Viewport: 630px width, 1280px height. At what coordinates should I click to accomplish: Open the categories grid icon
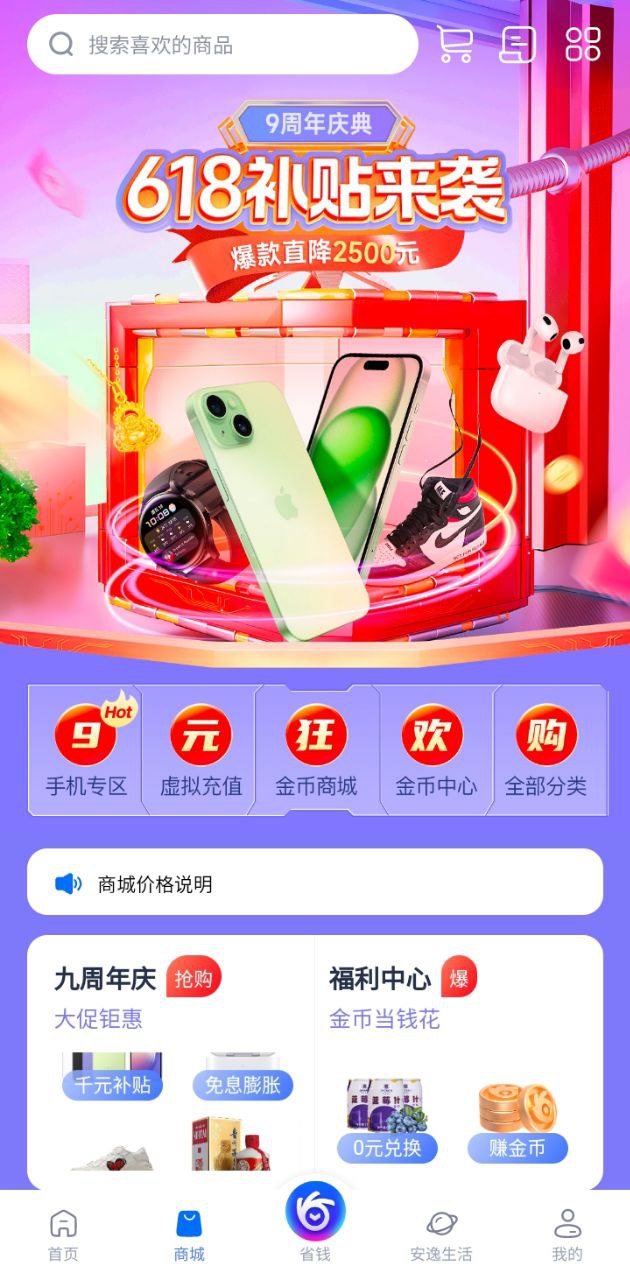click(583, 44)
